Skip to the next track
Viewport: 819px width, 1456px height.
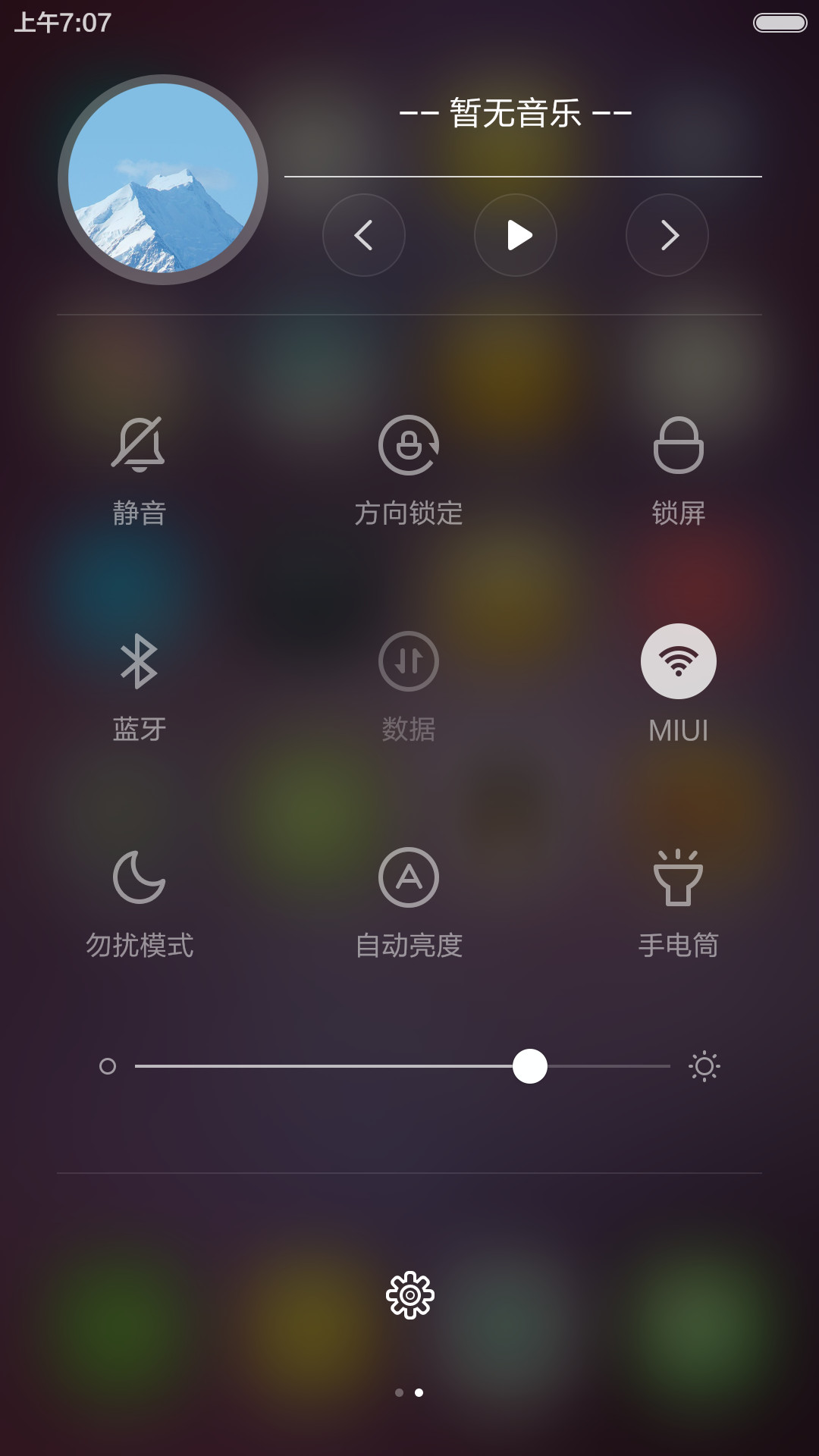click(x=667, y=235)
